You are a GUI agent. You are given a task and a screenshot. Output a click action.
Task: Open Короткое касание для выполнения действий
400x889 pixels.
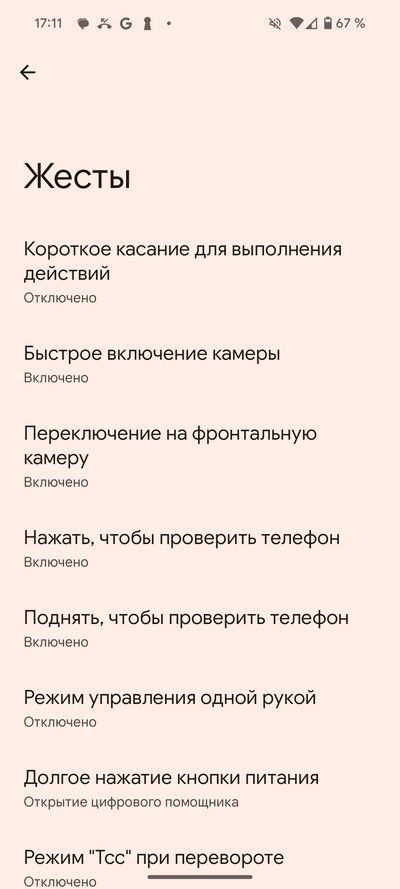click(200, 272)
